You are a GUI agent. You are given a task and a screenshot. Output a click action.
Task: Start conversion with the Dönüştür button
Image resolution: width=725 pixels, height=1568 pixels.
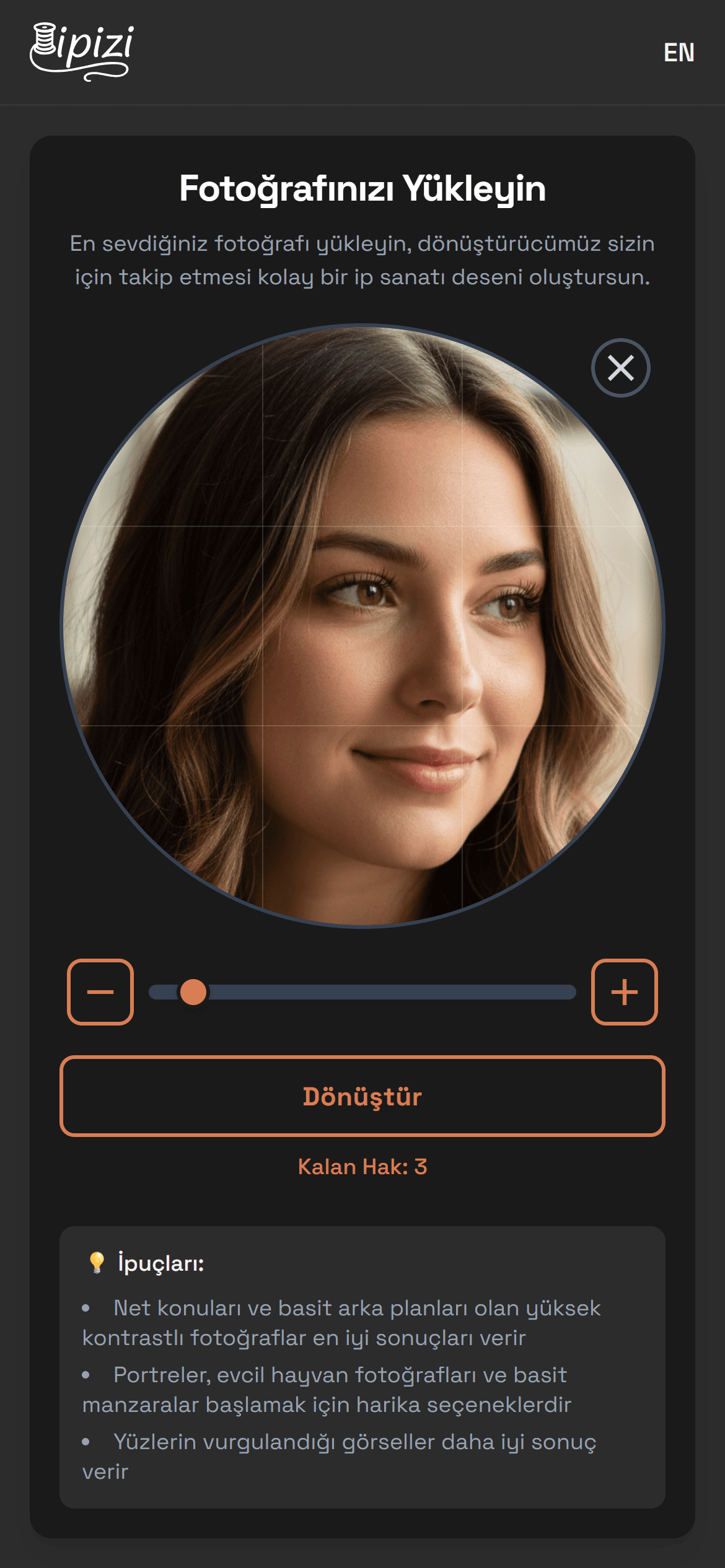[362, 1096]
